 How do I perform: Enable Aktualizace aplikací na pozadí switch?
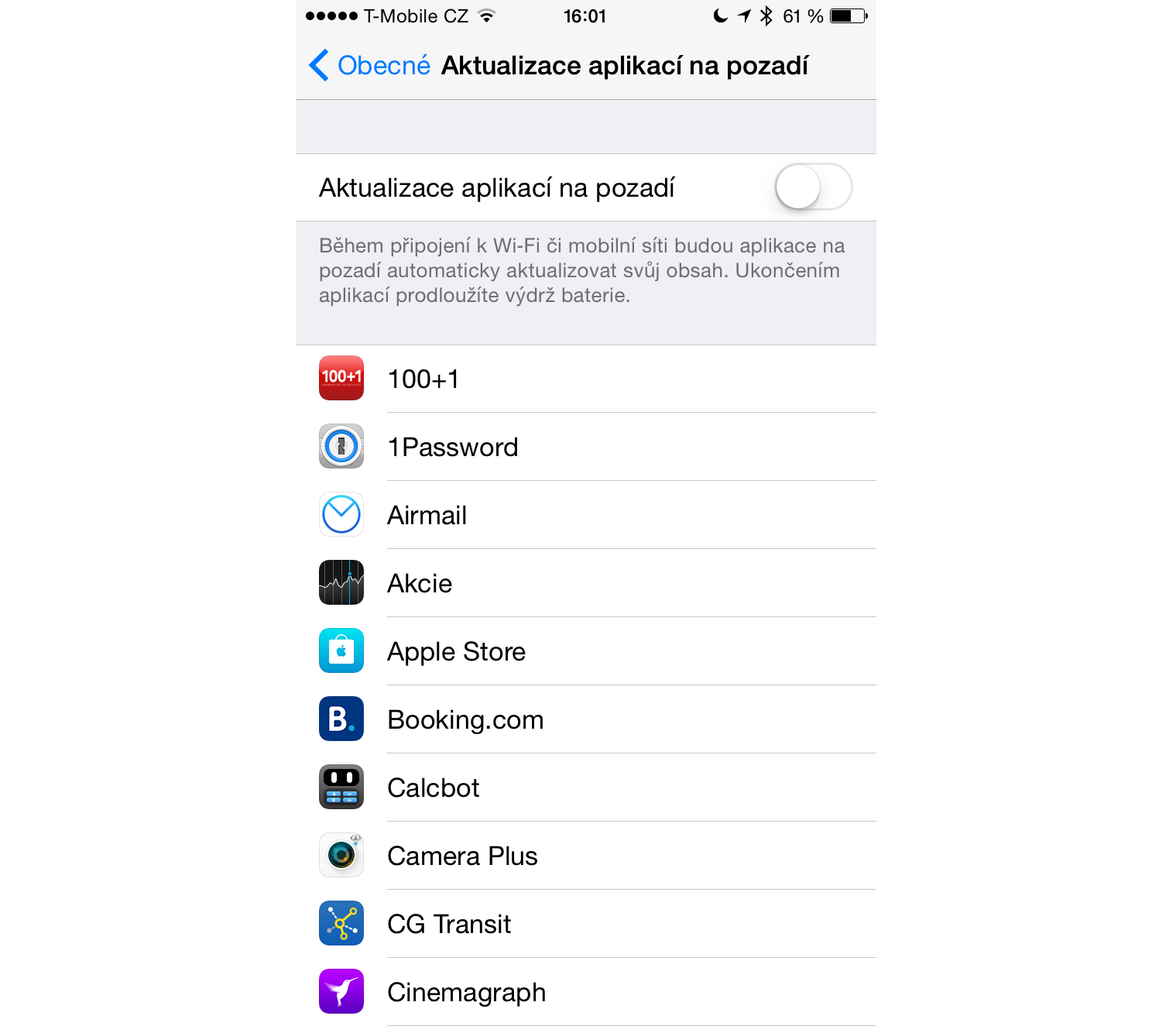tap(813, 187)
